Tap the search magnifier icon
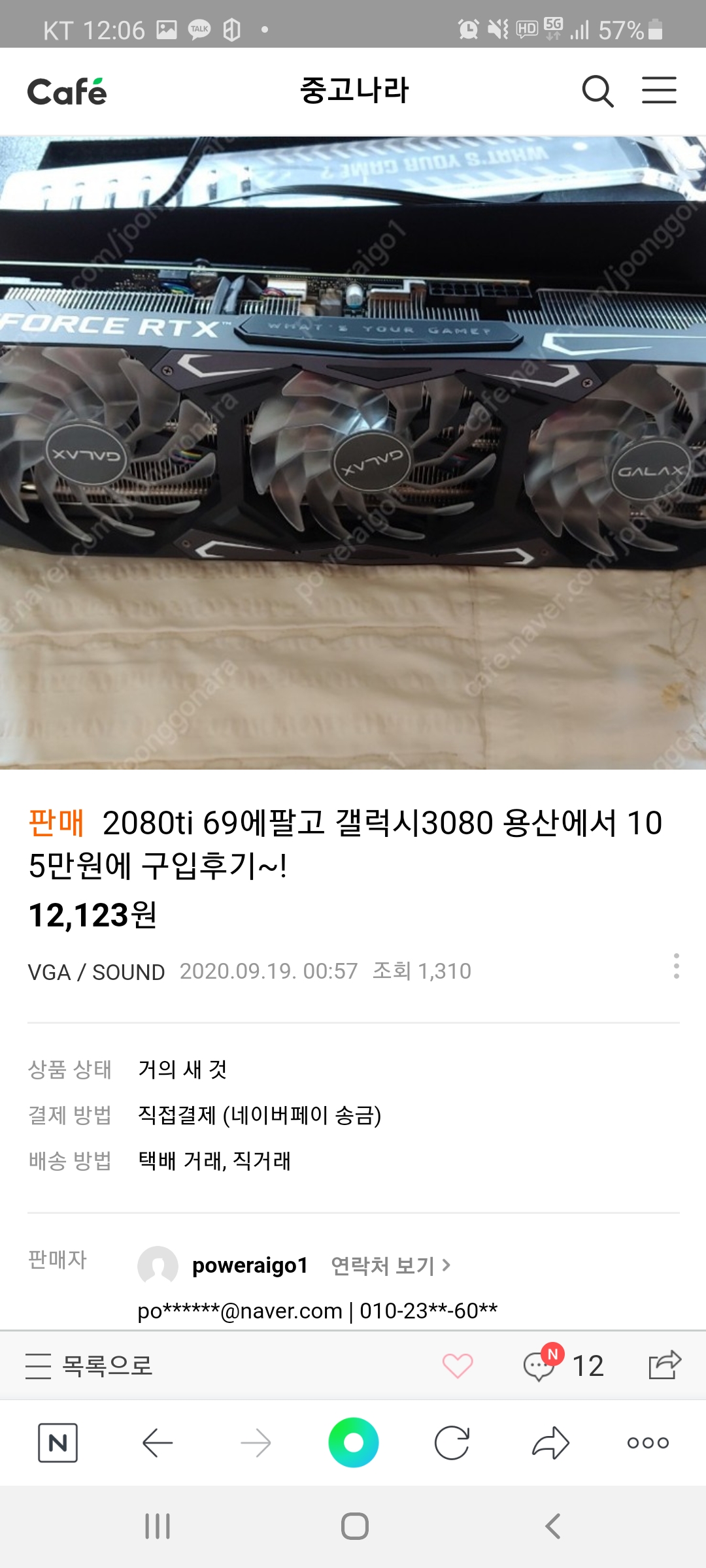Viewport: 706px width, 1568px height. pos(597,91)
